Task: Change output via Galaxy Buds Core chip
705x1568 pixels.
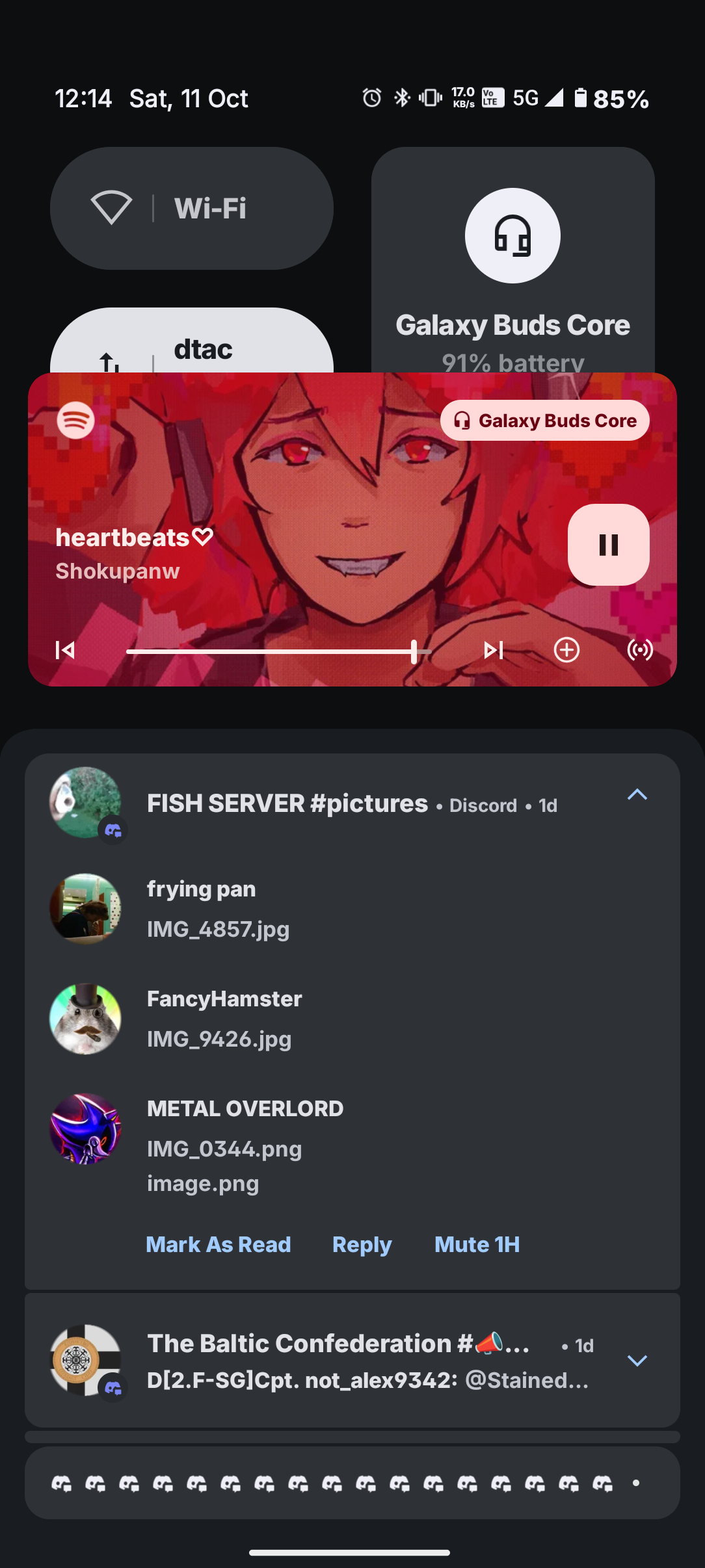Action: click(x=544, y=421)
